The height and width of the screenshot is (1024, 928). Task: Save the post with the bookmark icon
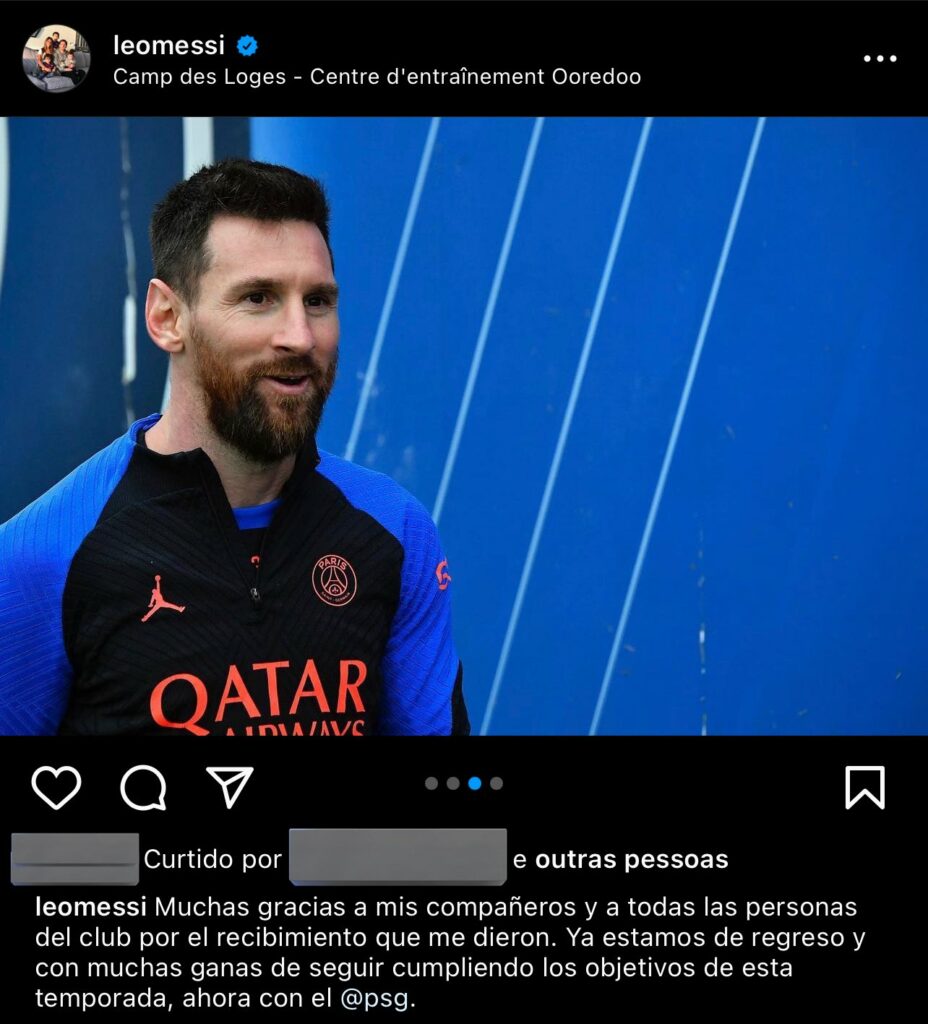coord(865,787)
